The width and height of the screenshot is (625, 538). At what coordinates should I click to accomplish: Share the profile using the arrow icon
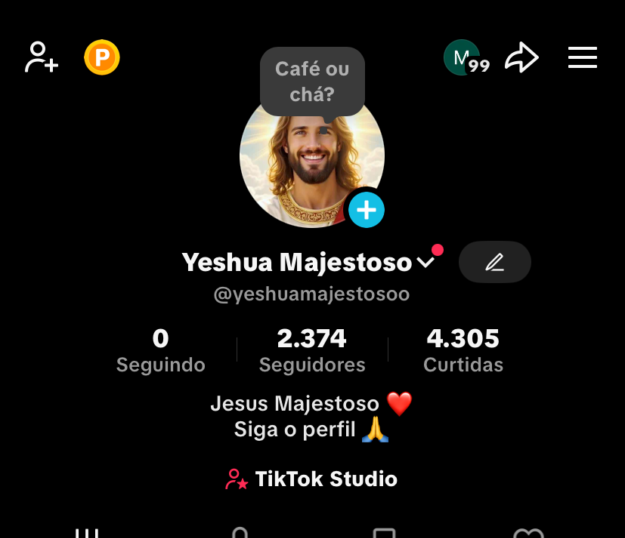point(522,57)
